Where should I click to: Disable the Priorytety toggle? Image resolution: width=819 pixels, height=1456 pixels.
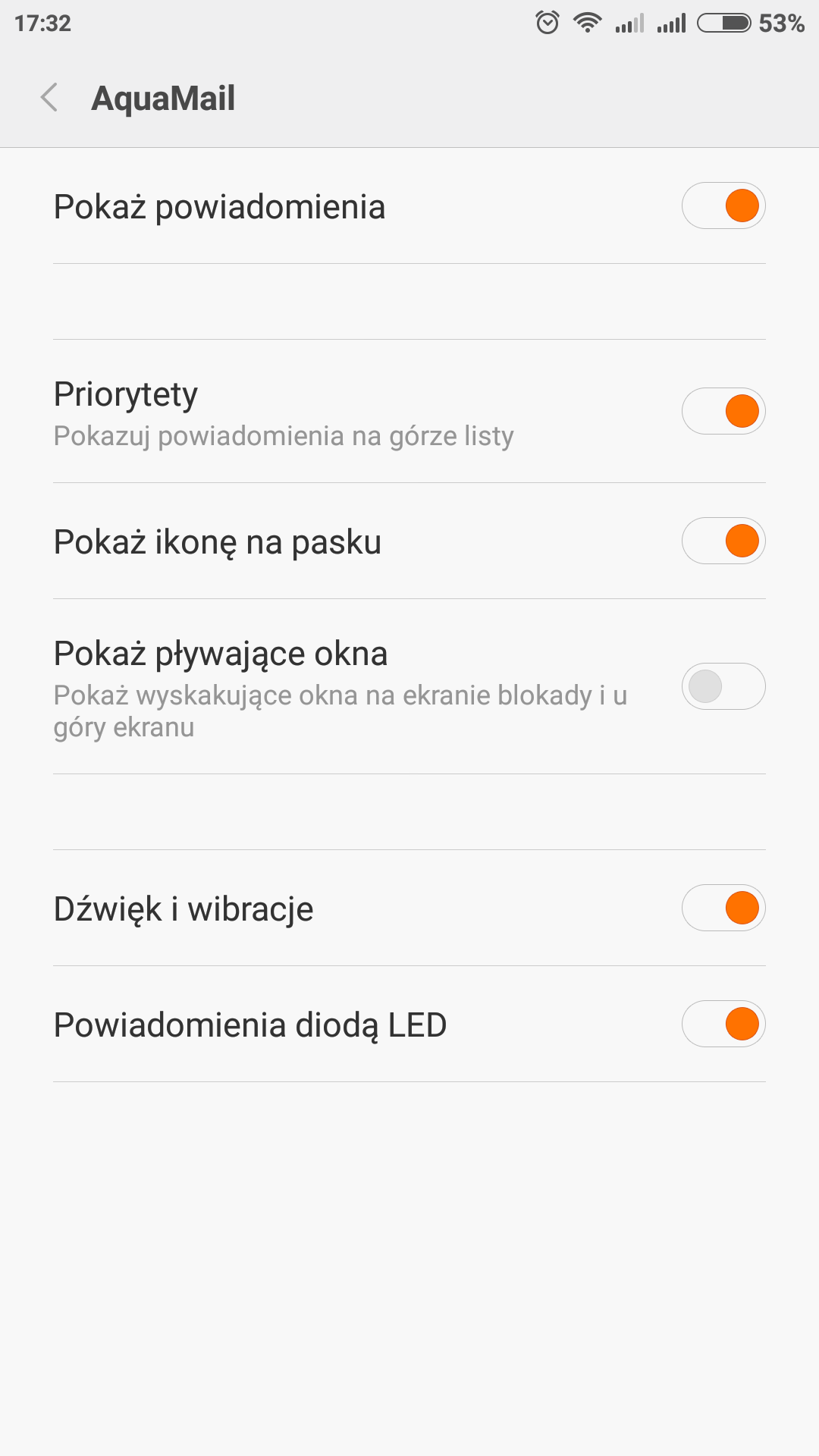click(723, 411)
